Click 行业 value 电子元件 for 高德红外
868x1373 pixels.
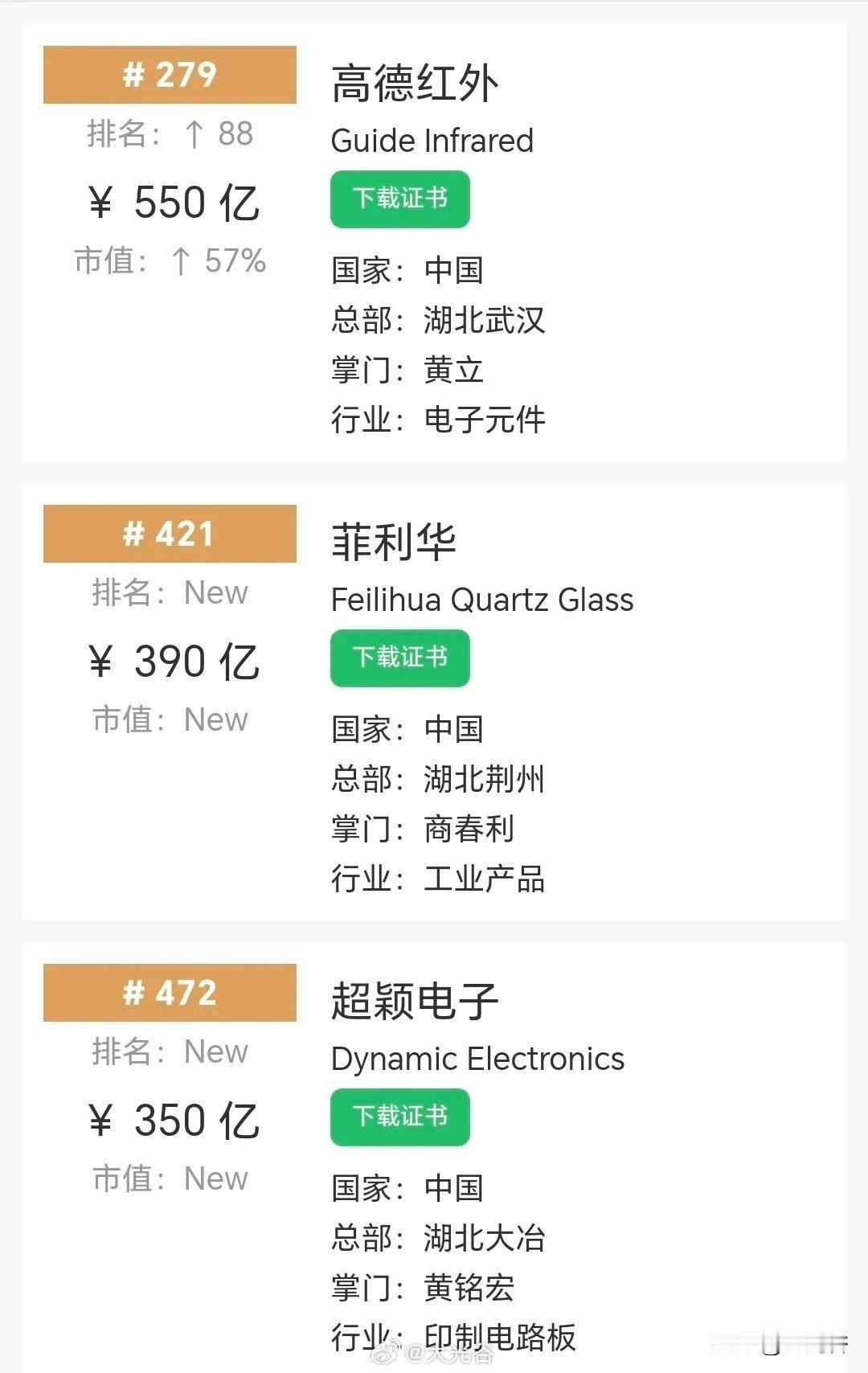tap(485, 420)
